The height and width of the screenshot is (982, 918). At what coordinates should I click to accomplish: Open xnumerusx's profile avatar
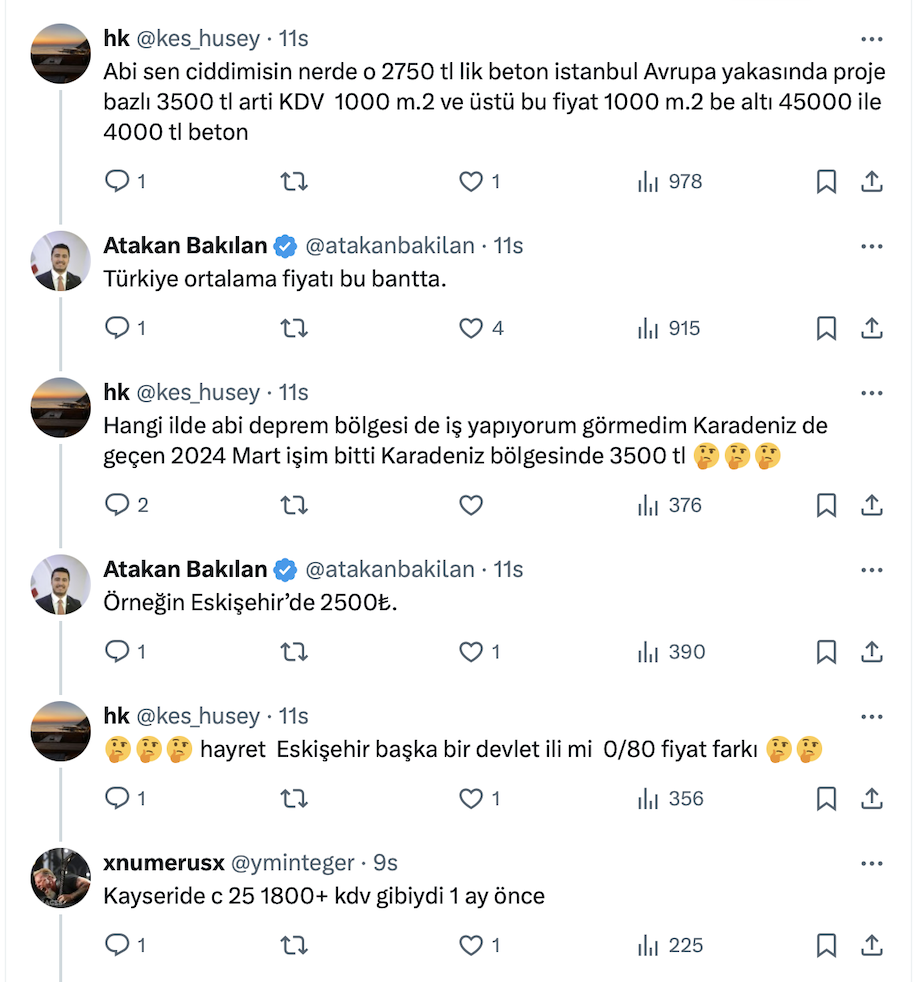61,878
